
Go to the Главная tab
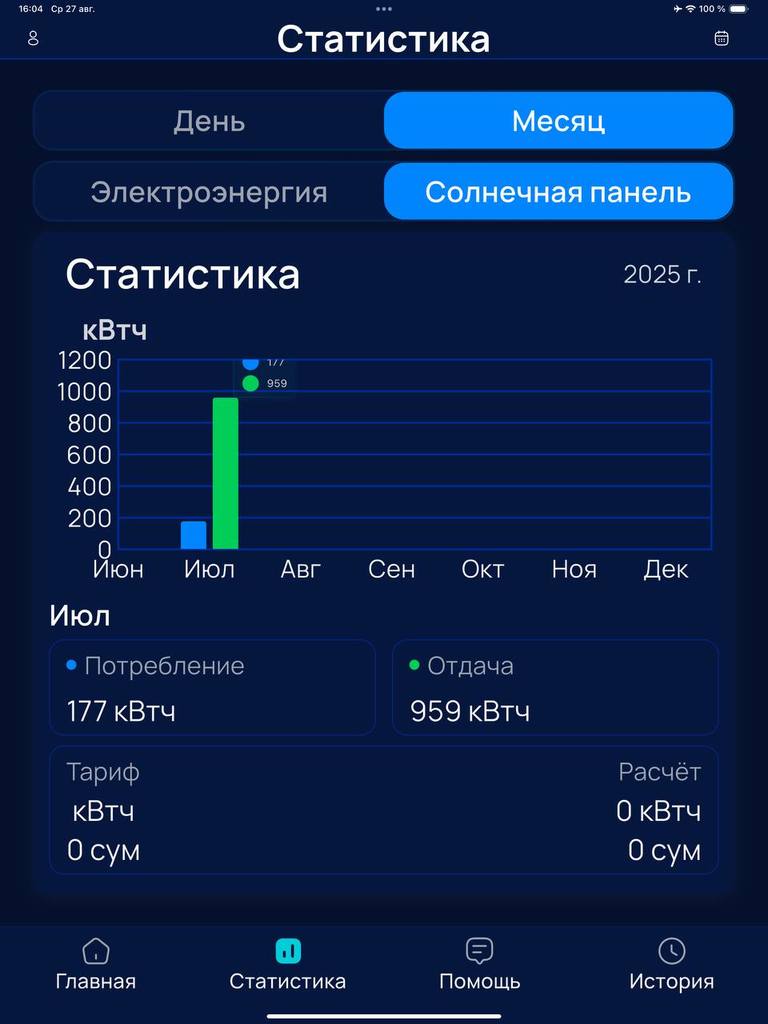click(x=96, y=965)
